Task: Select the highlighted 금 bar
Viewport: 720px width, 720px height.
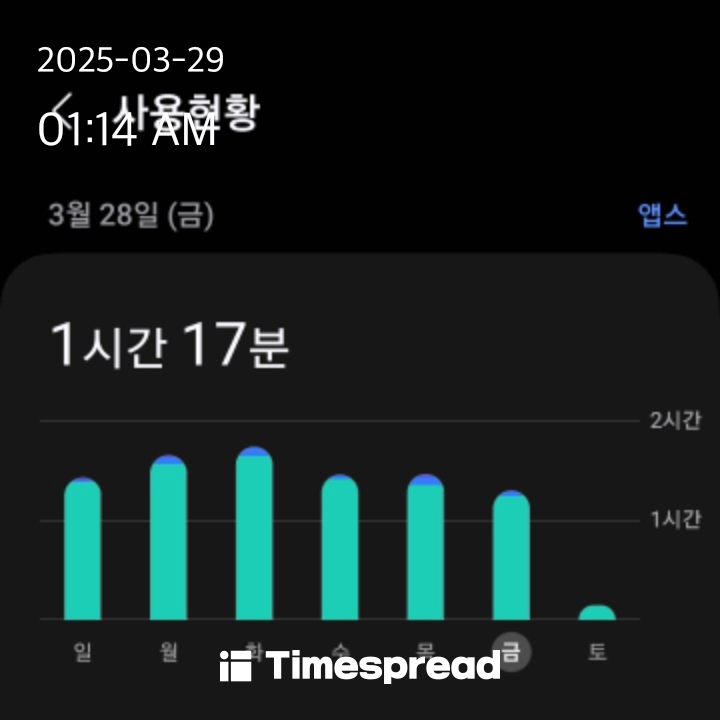Action: 511,556
